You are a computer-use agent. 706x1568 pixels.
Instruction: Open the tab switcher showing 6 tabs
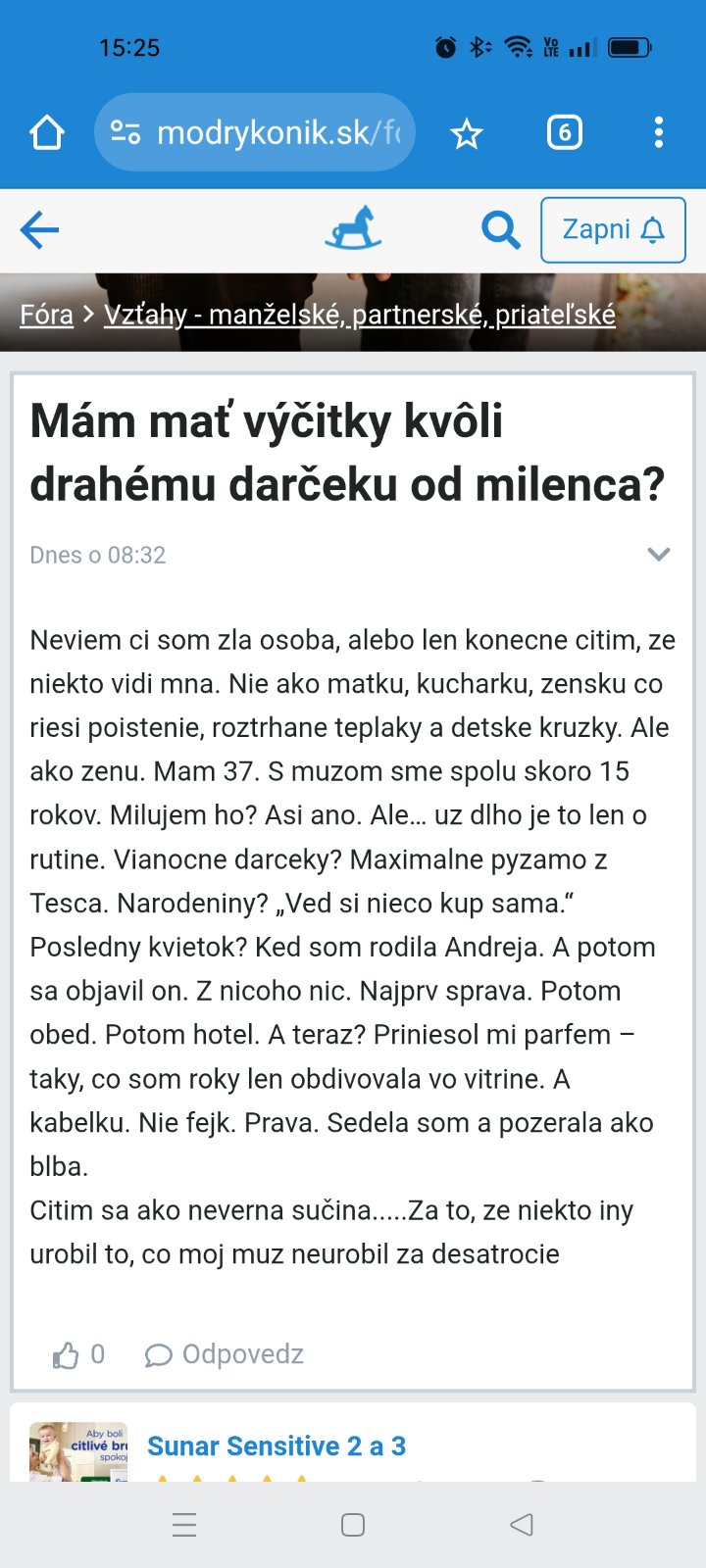pyautogui.click(x=564, y=132)
